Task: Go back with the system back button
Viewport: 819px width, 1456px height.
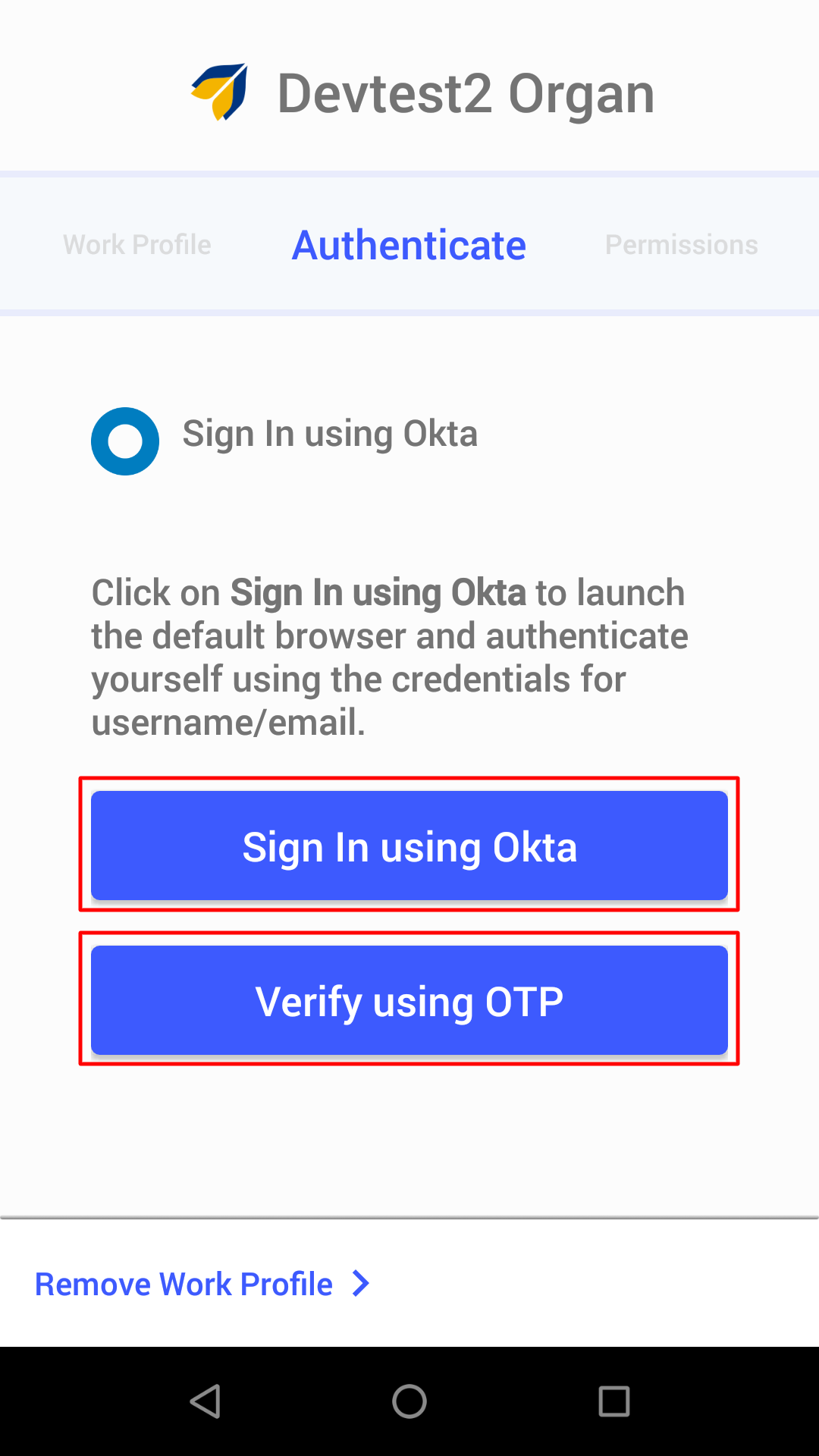Action: pyautogui.click(x=205, y=1401)
